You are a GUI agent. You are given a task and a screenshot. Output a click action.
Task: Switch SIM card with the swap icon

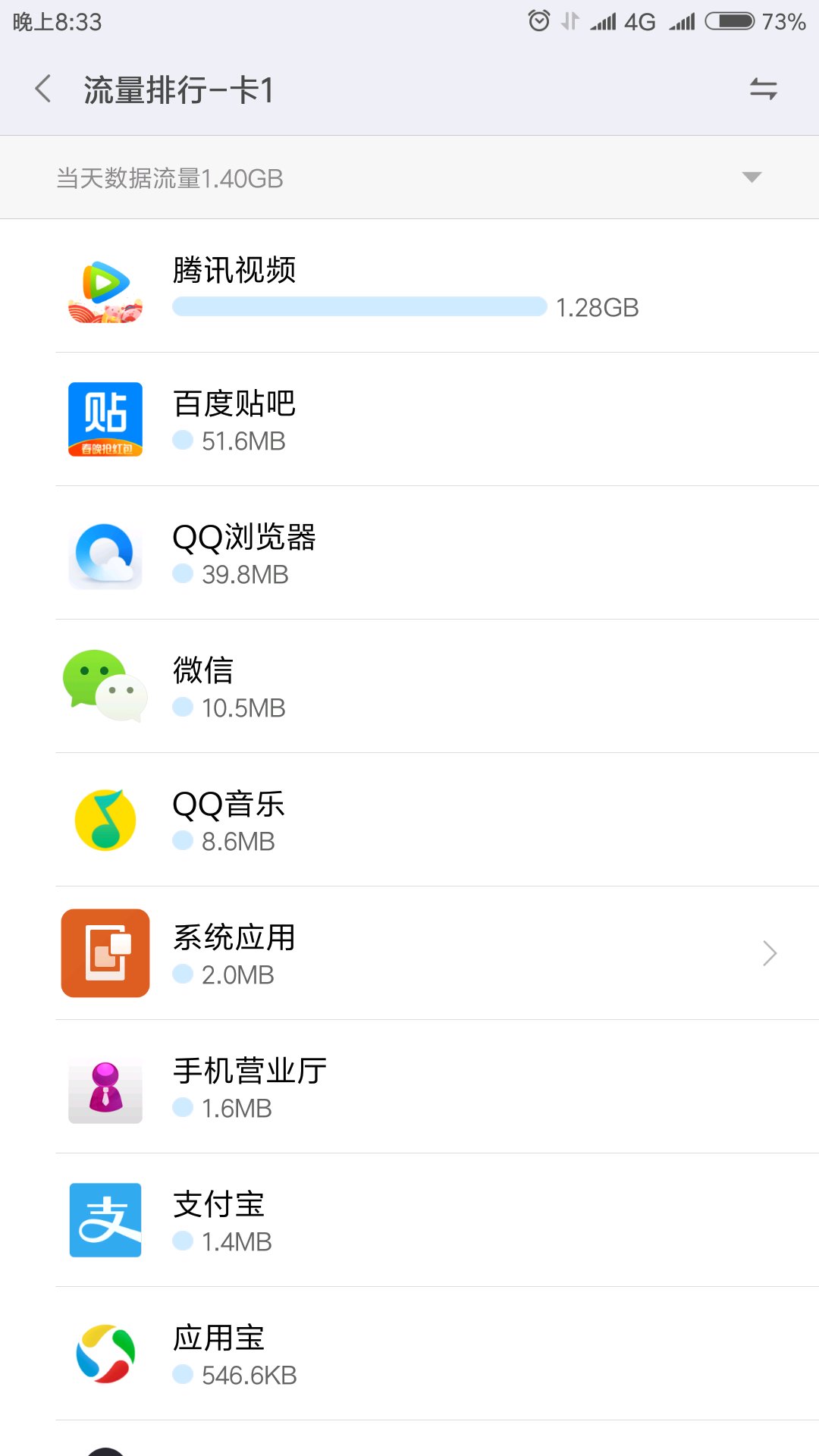point(763,89)
